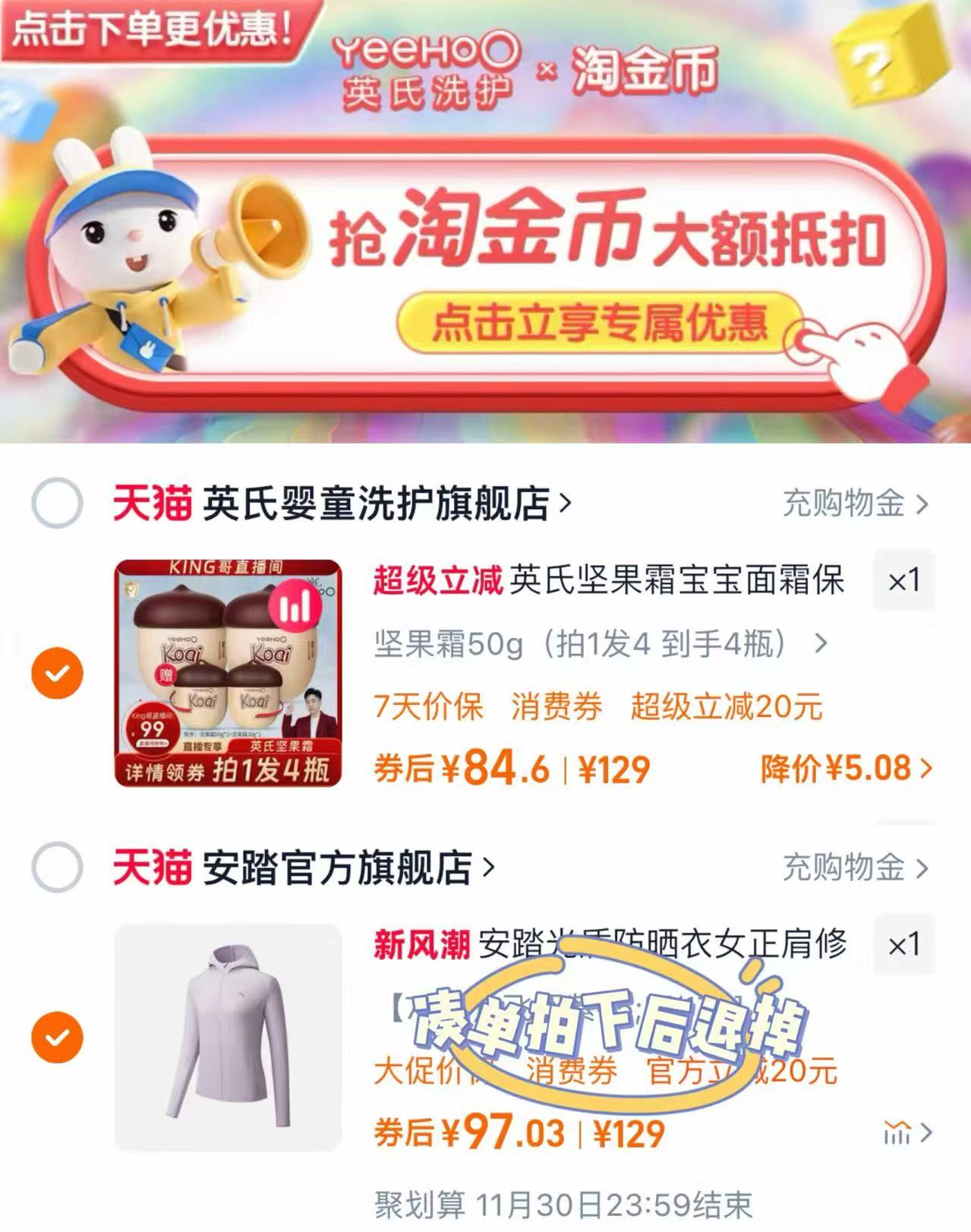Open the price trend chart icon beside ¥97.03
The height and width of the screenshot is (1232, 971).
point(896,1130)
